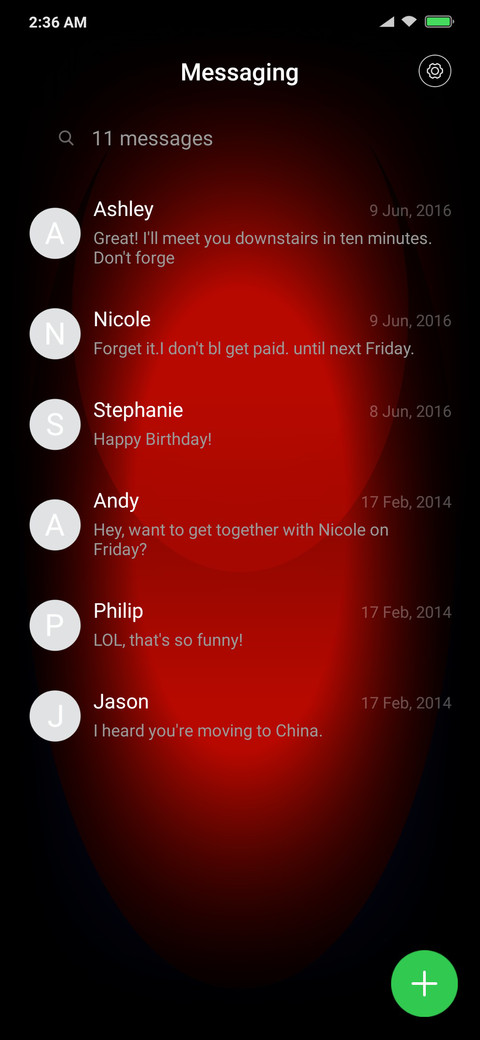Tap the 11 messages search field
This screenshot has width=480, height=1040.
click(x=240, y=138)
